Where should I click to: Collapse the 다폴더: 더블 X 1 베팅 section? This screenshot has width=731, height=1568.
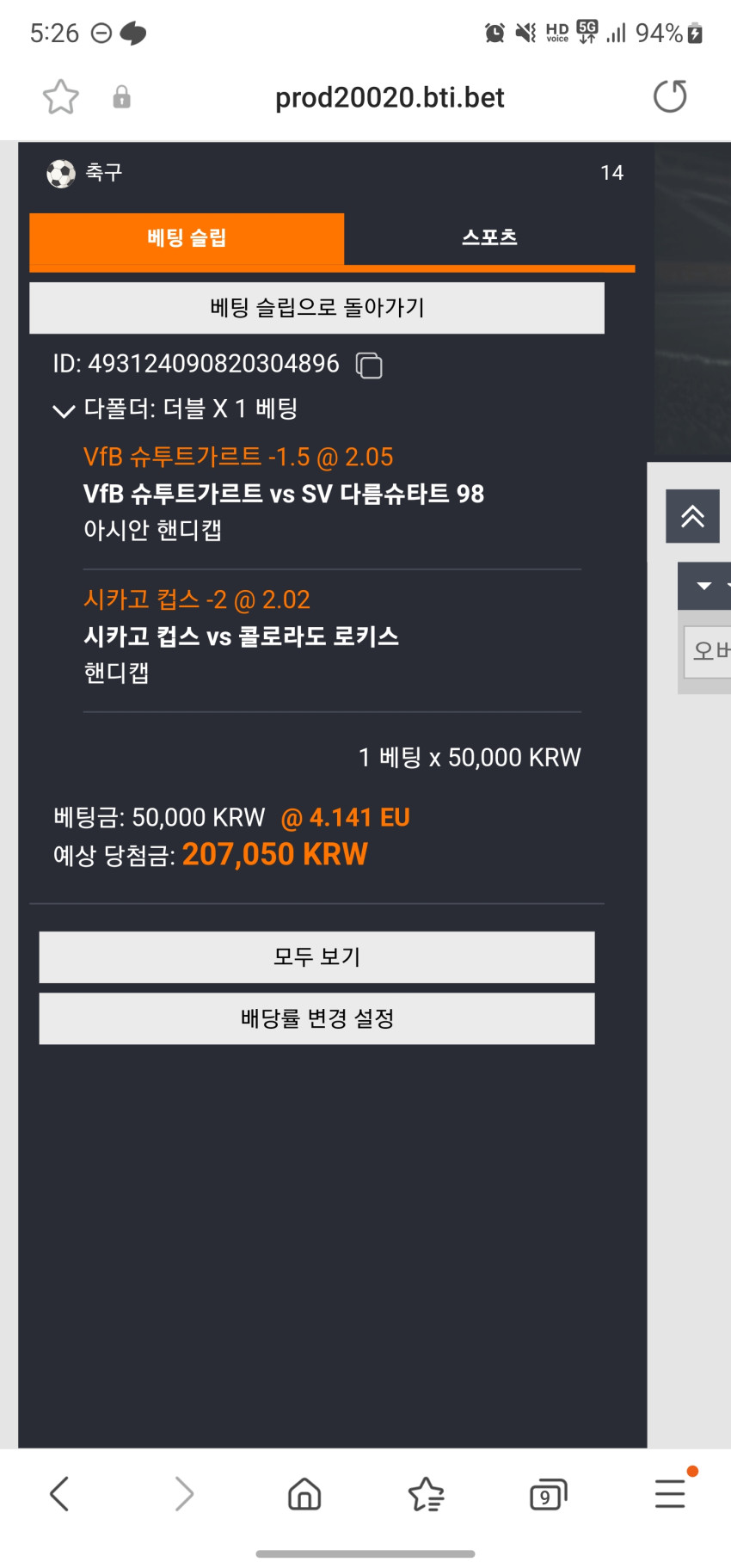64,410
